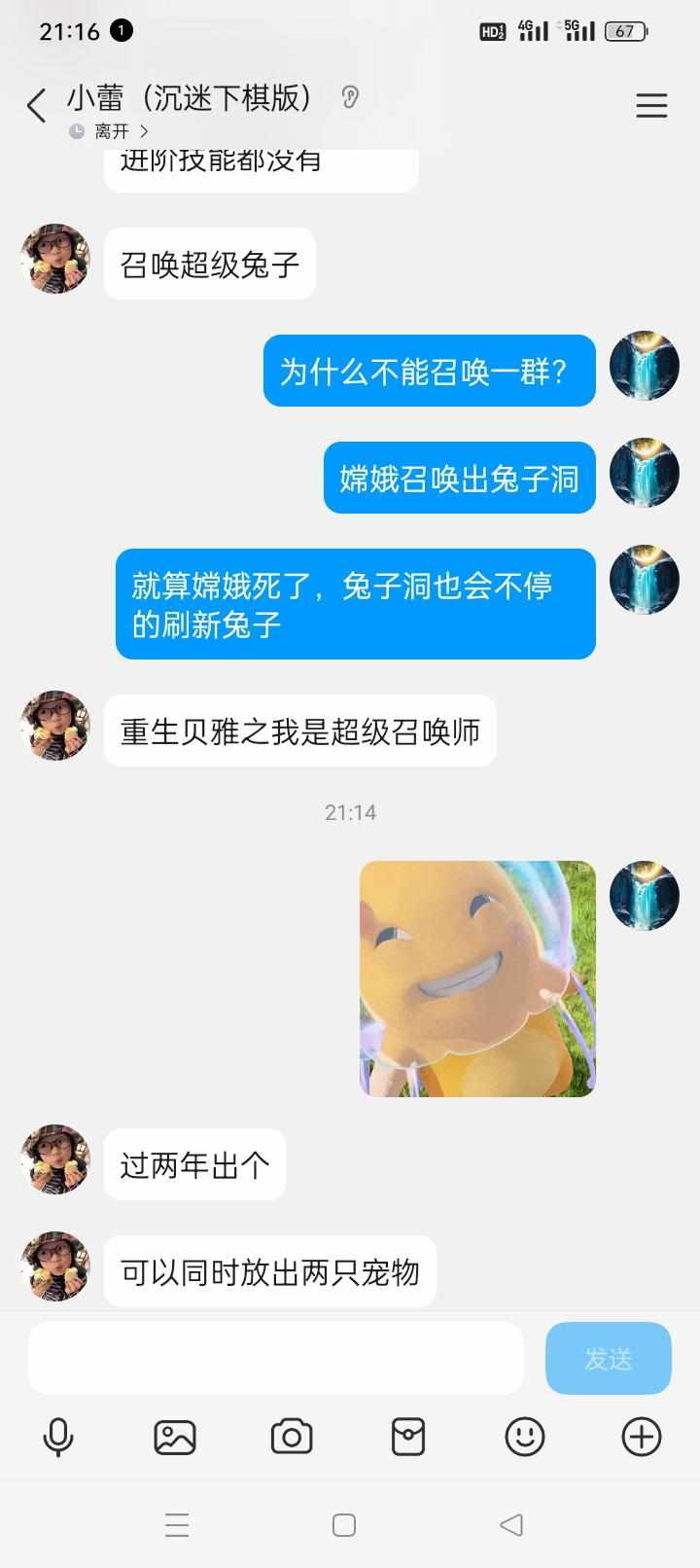This screenshot has height=1568, width=700.
Task: Go back from the 小蕾 chat
Action: [37, 106]
